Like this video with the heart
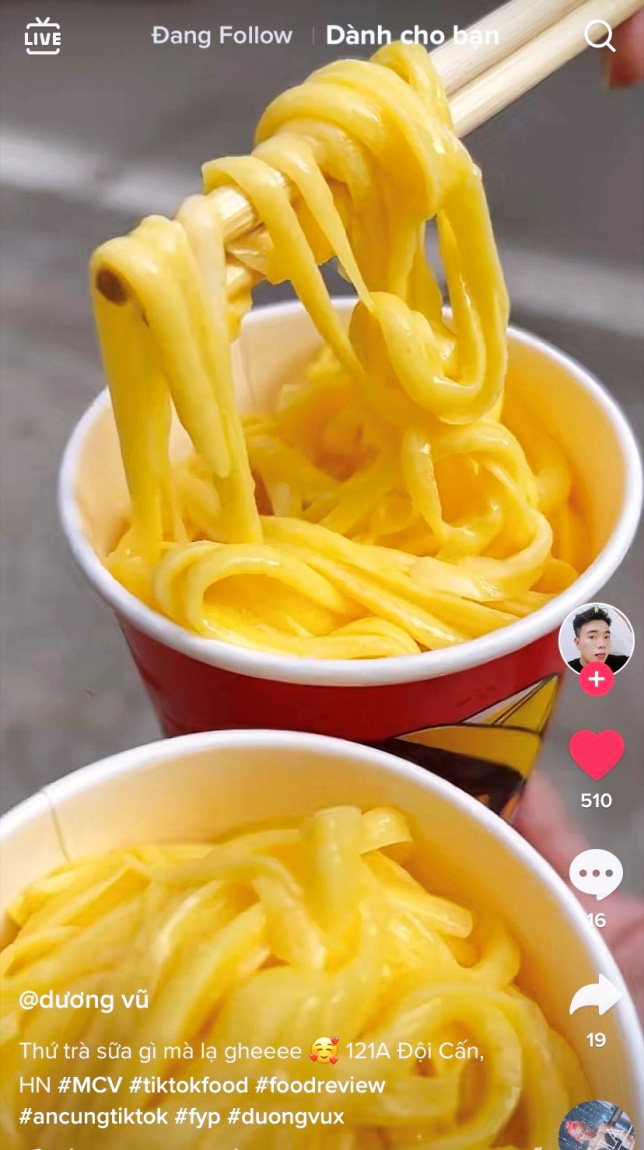This screenshot has width=644, height=1150. point(596,755)
